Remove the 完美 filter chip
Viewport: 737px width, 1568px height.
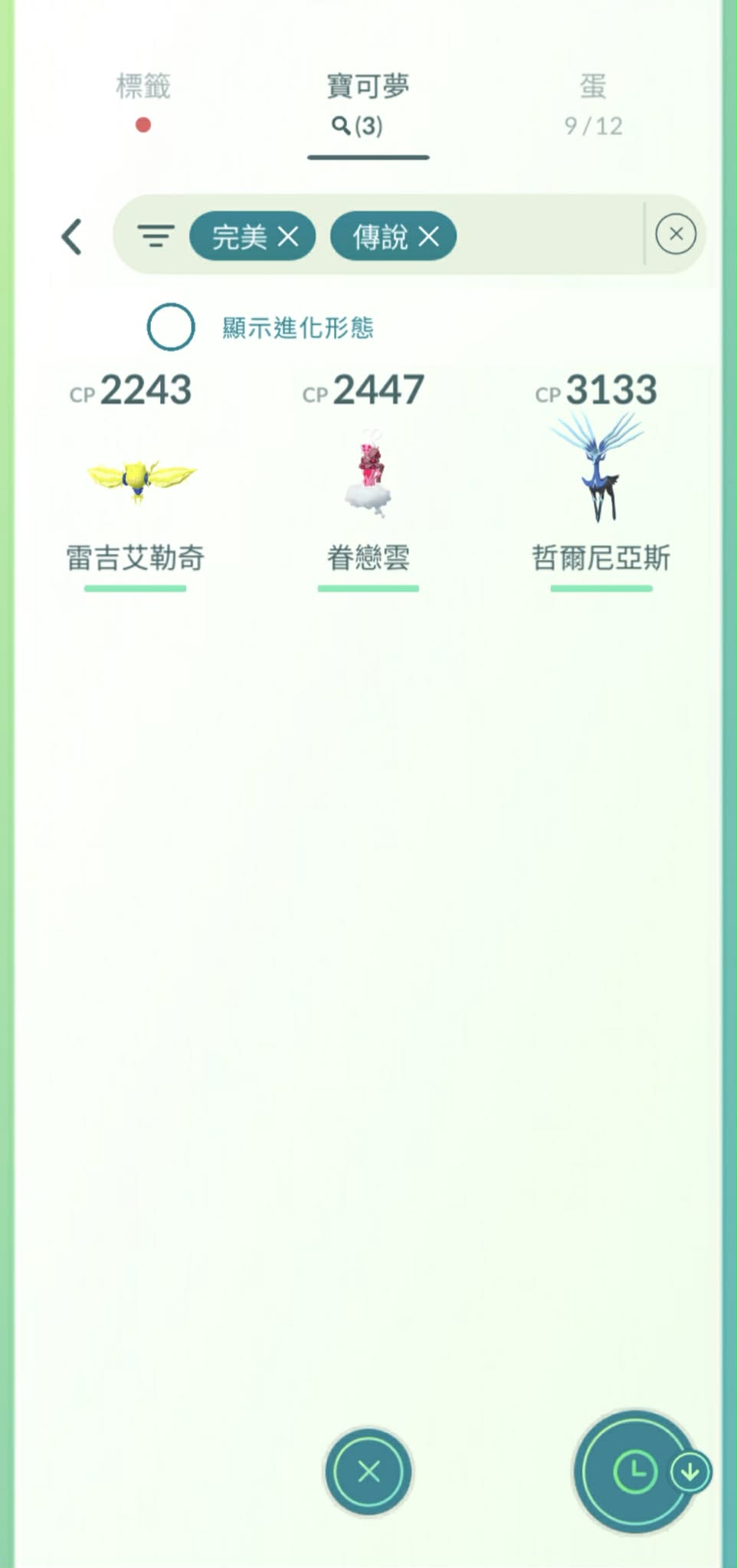(288, 237)
